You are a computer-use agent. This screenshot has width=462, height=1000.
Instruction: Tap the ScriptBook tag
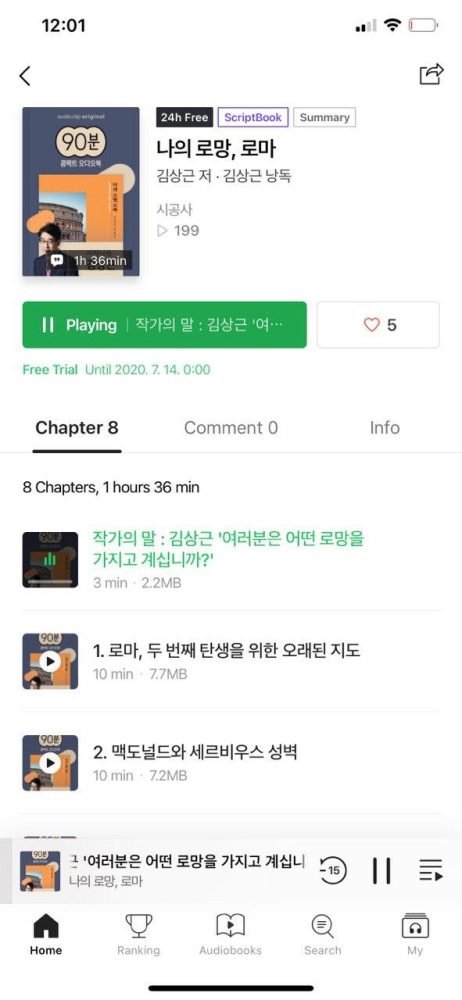point(253,117)
